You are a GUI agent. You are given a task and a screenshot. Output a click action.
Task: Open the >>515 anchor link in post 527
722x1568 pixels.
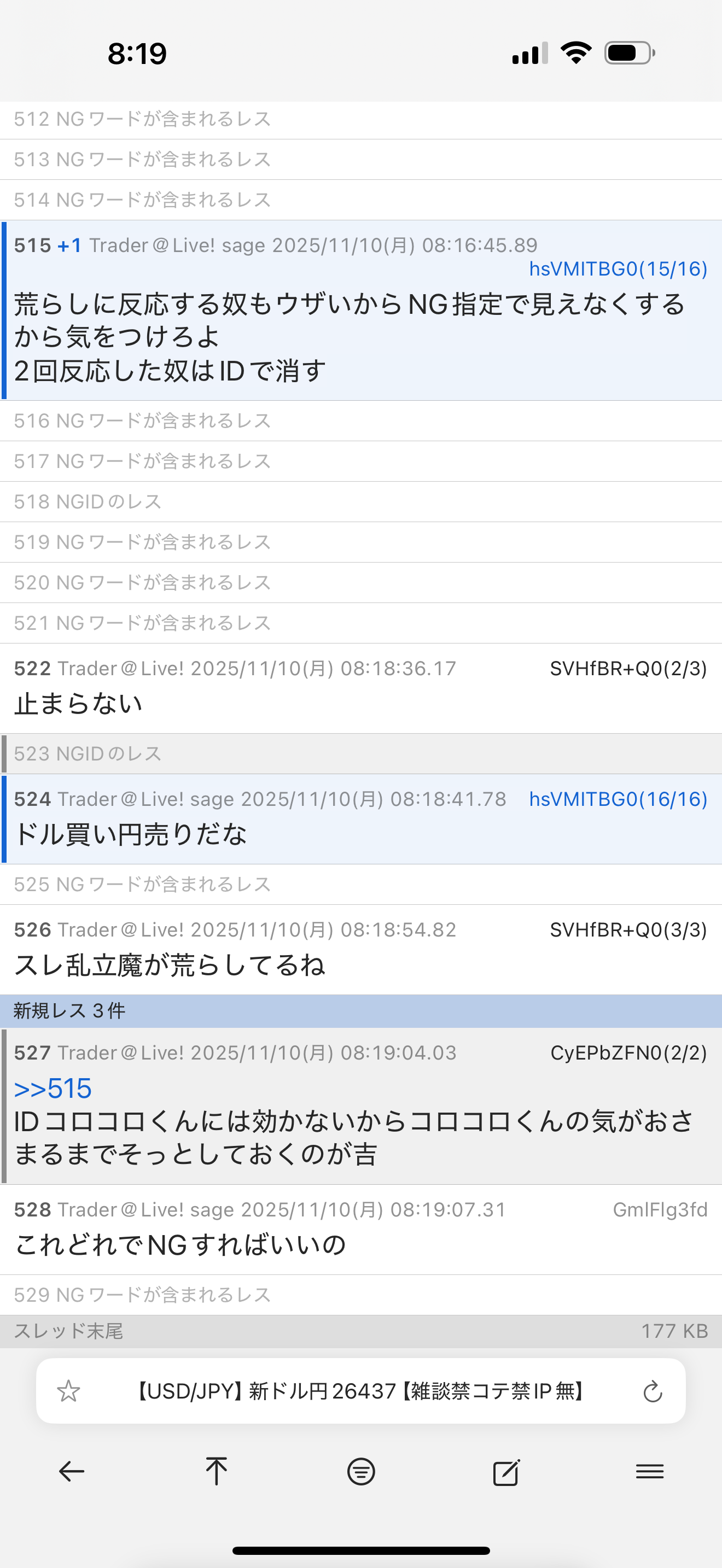pyautogui.click(x=53, y=1089)
